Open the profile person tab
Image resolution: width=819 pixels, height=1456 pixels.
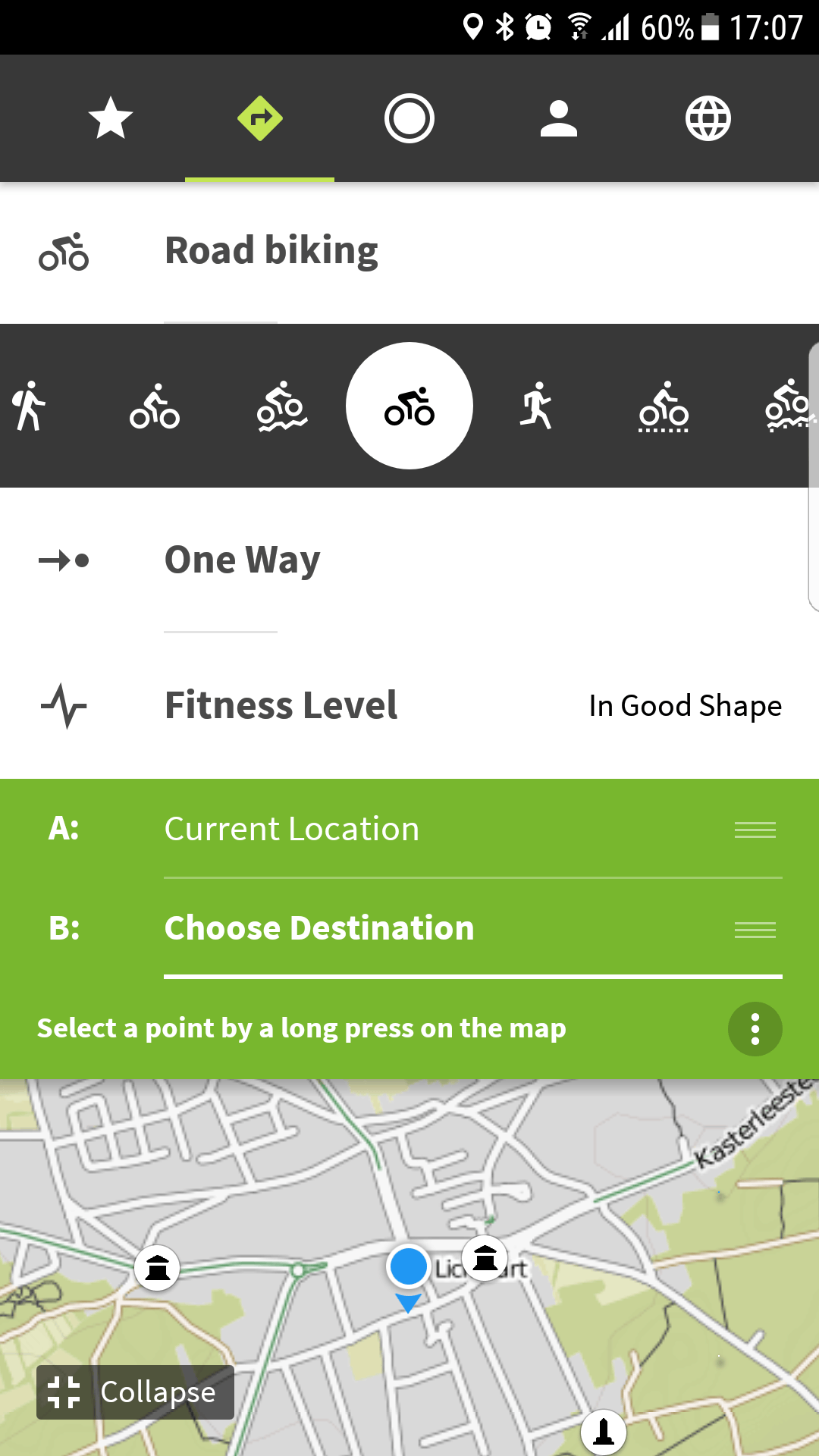click(558, 118)
